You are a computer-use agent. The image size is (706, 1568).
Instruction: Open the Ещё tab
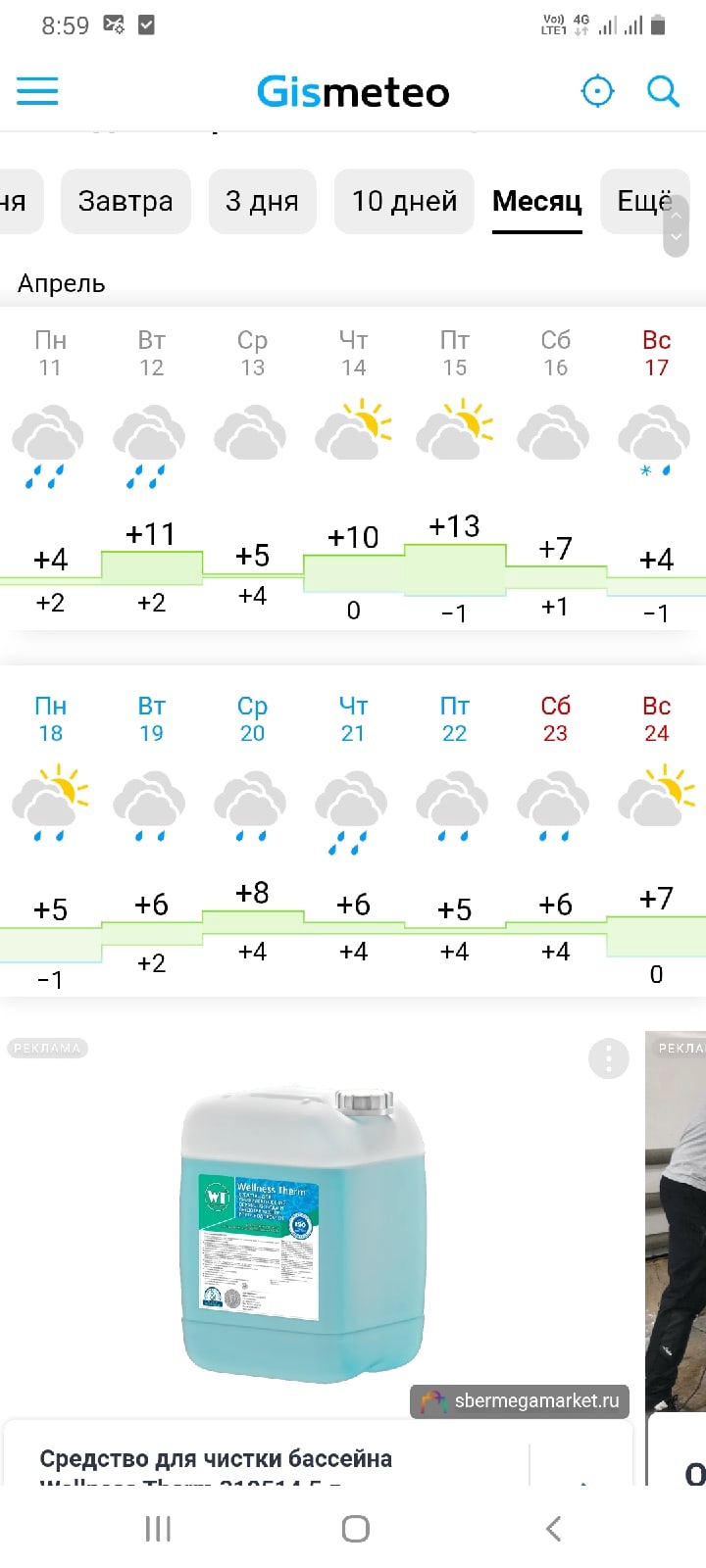click(643, 201)
